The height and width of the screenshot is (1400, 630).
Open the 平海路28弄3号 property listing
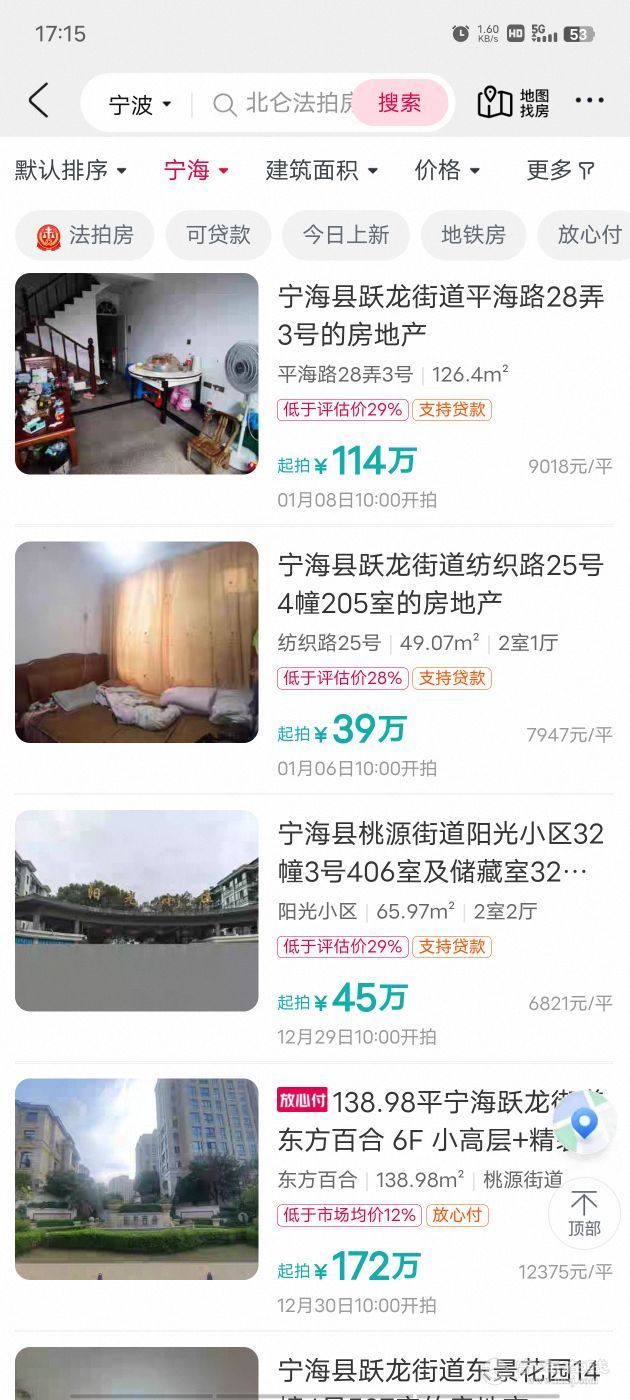pyautogui.click(x=440, y=315)
